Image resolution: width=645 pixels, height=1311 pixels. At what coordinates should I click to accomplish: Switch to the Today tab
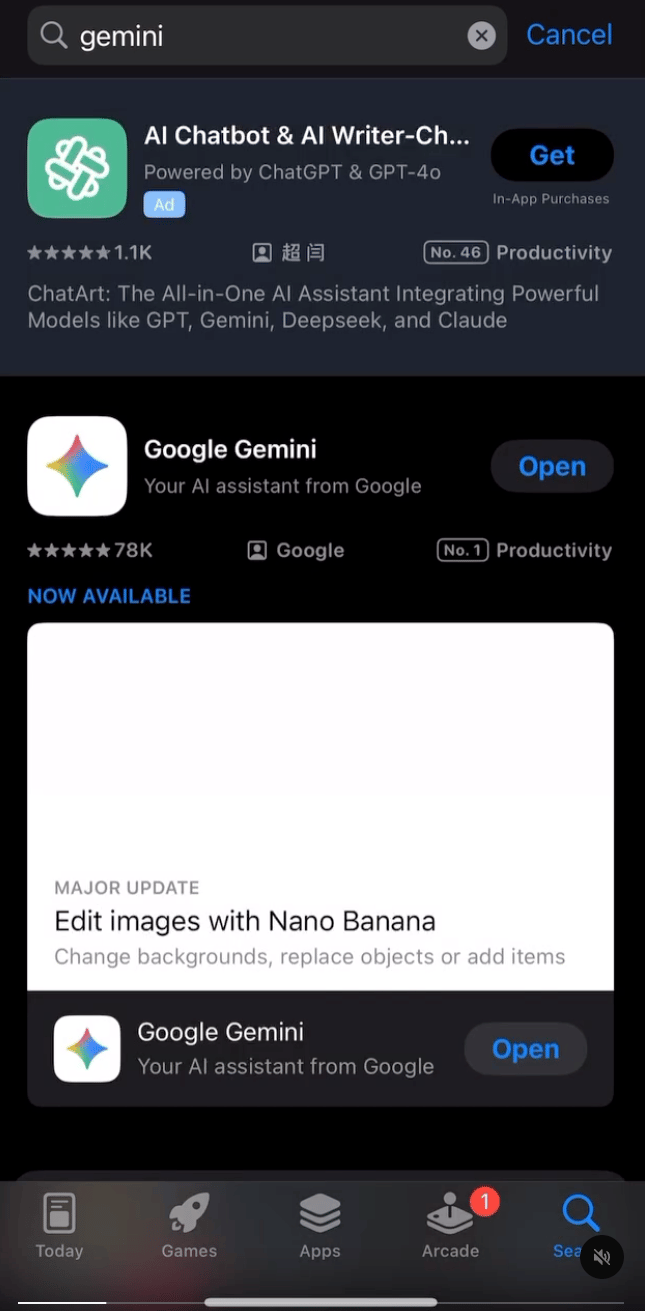coord(59,1226)
